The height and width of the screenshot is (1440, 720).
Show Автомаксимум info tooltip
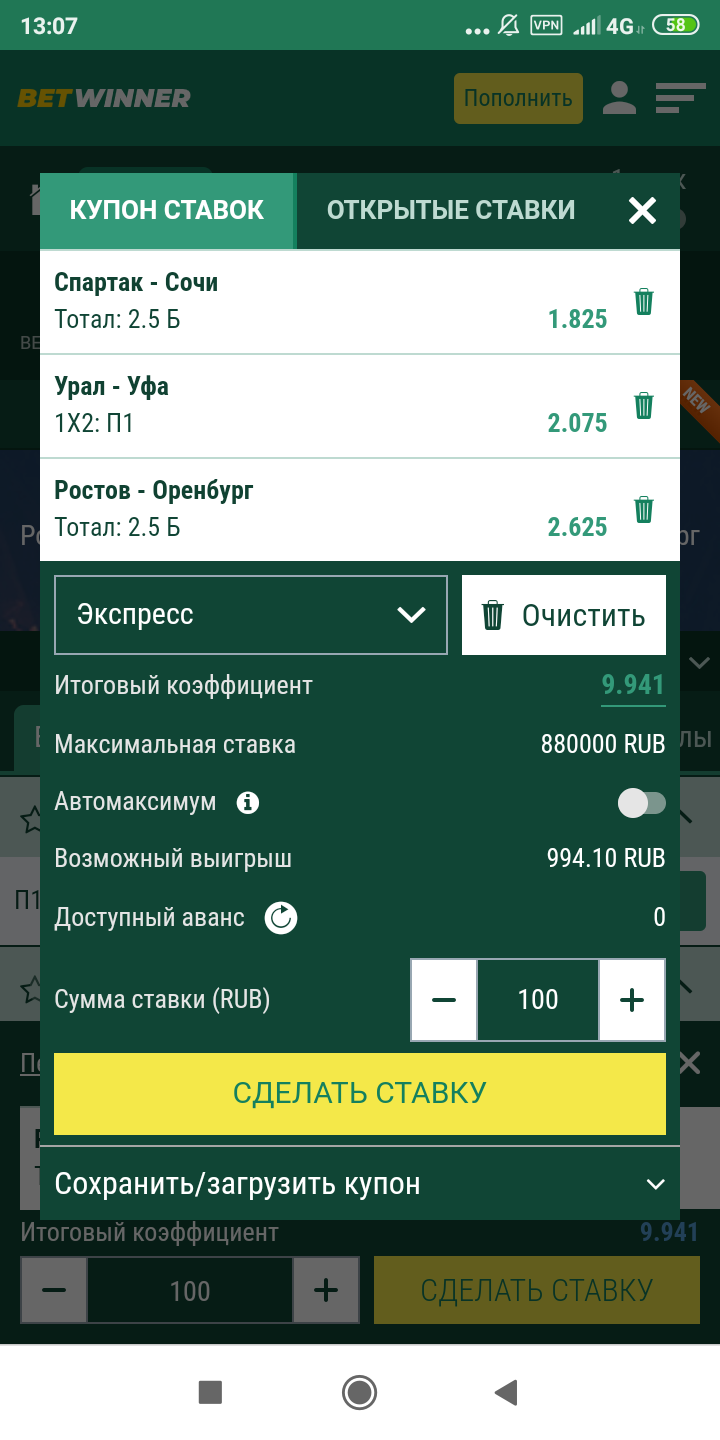tap(248, 803)
